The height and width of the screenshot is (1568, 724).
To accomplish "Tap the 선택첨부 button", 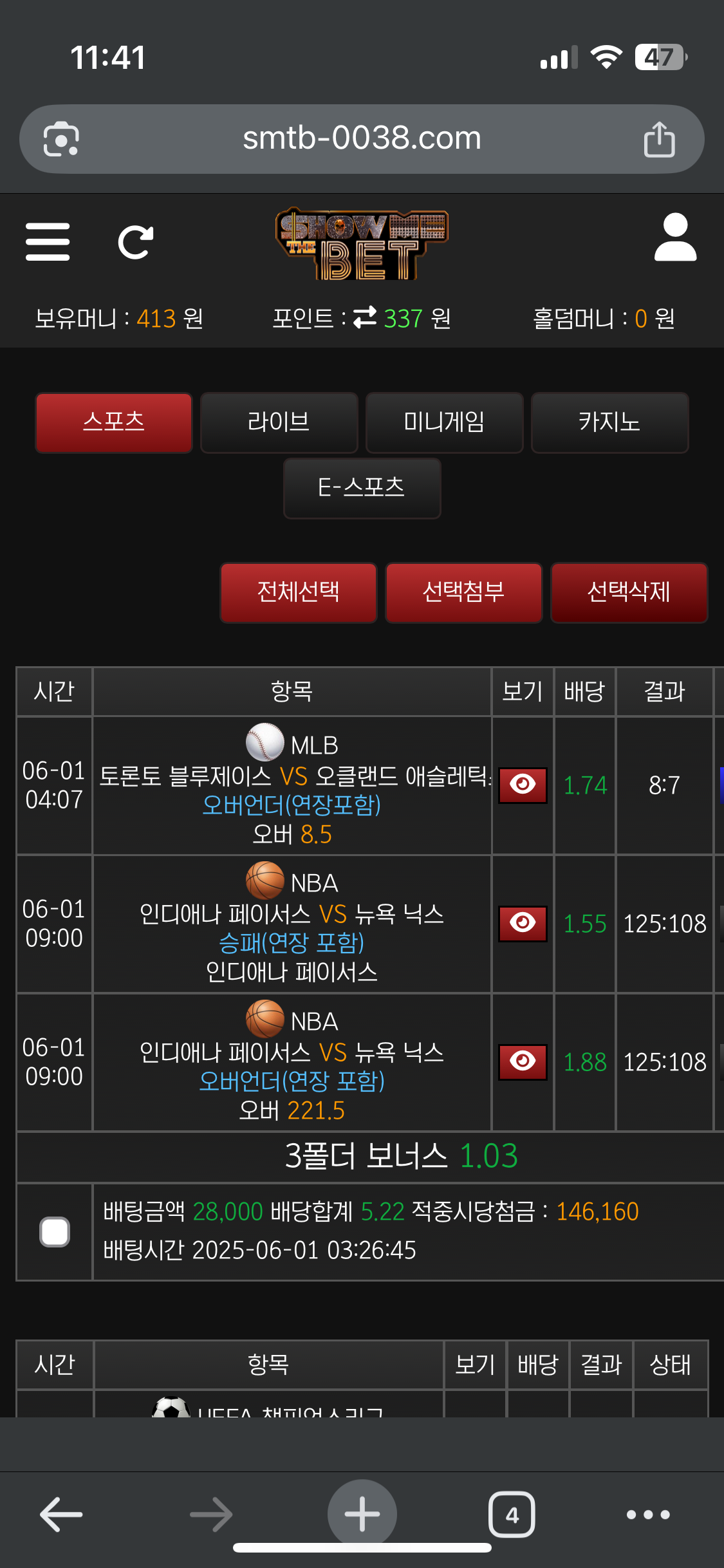I will pos(463,592).
